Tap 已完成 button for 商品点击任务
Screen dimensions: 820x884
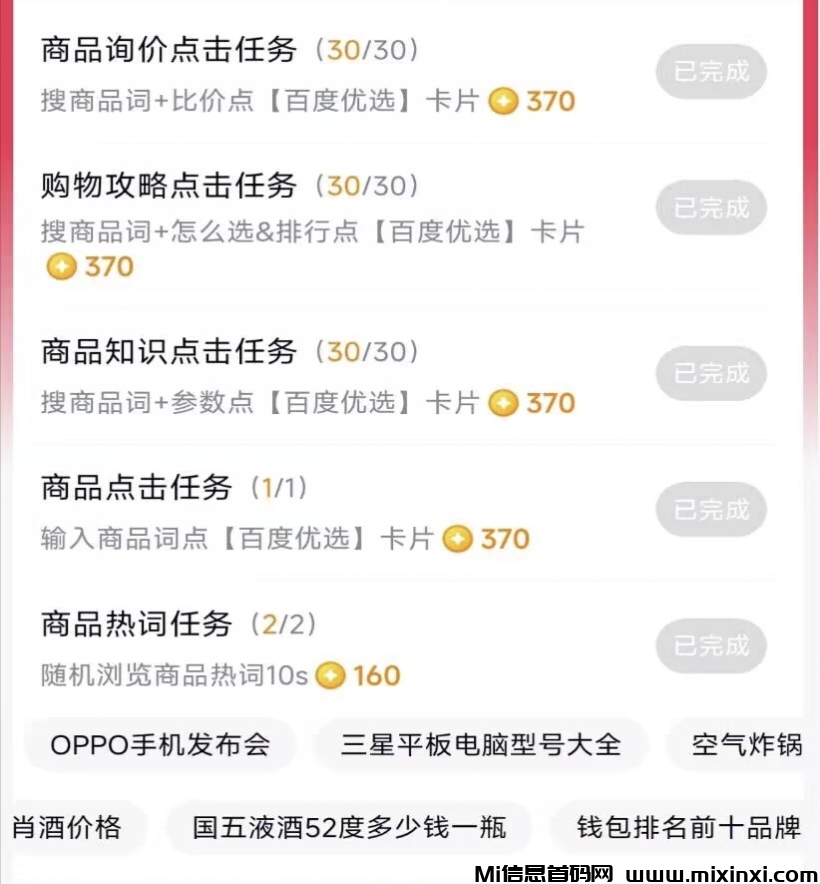(x=711, y=510)
